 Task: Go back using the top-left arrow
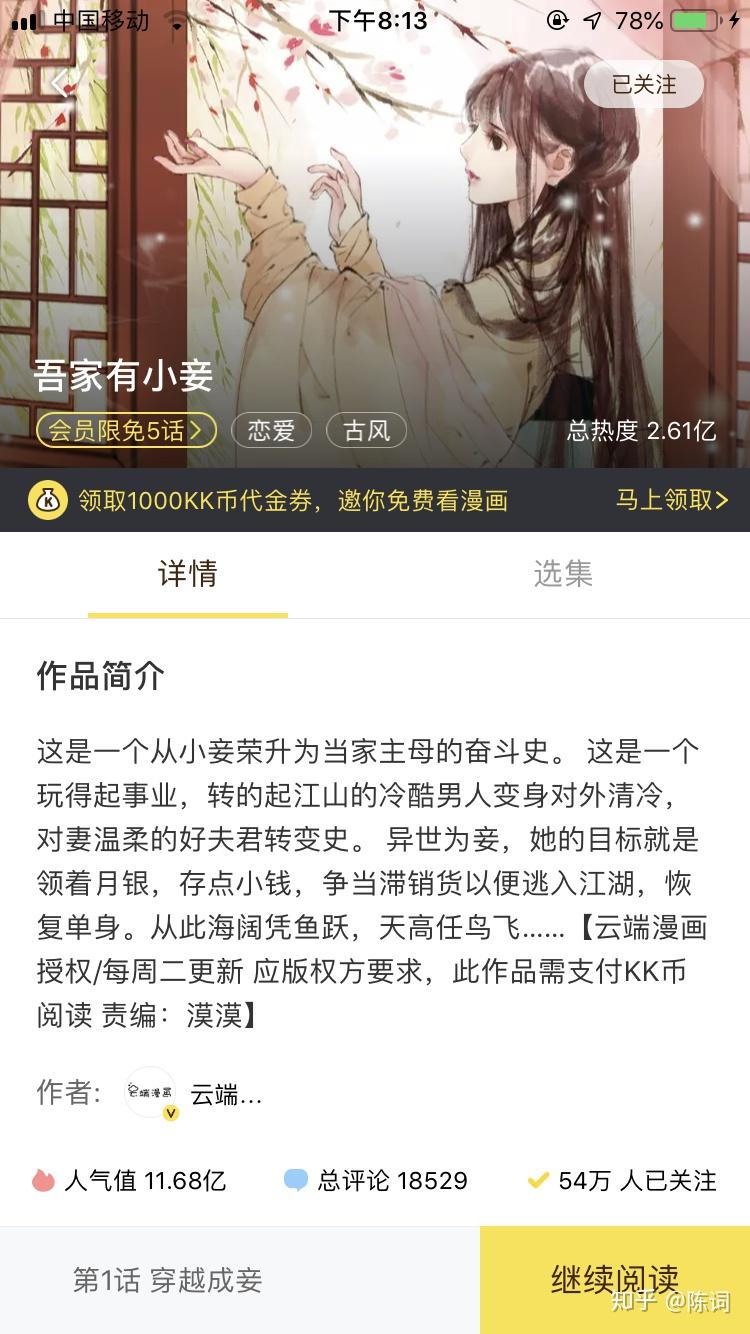(x=62, y=84)
